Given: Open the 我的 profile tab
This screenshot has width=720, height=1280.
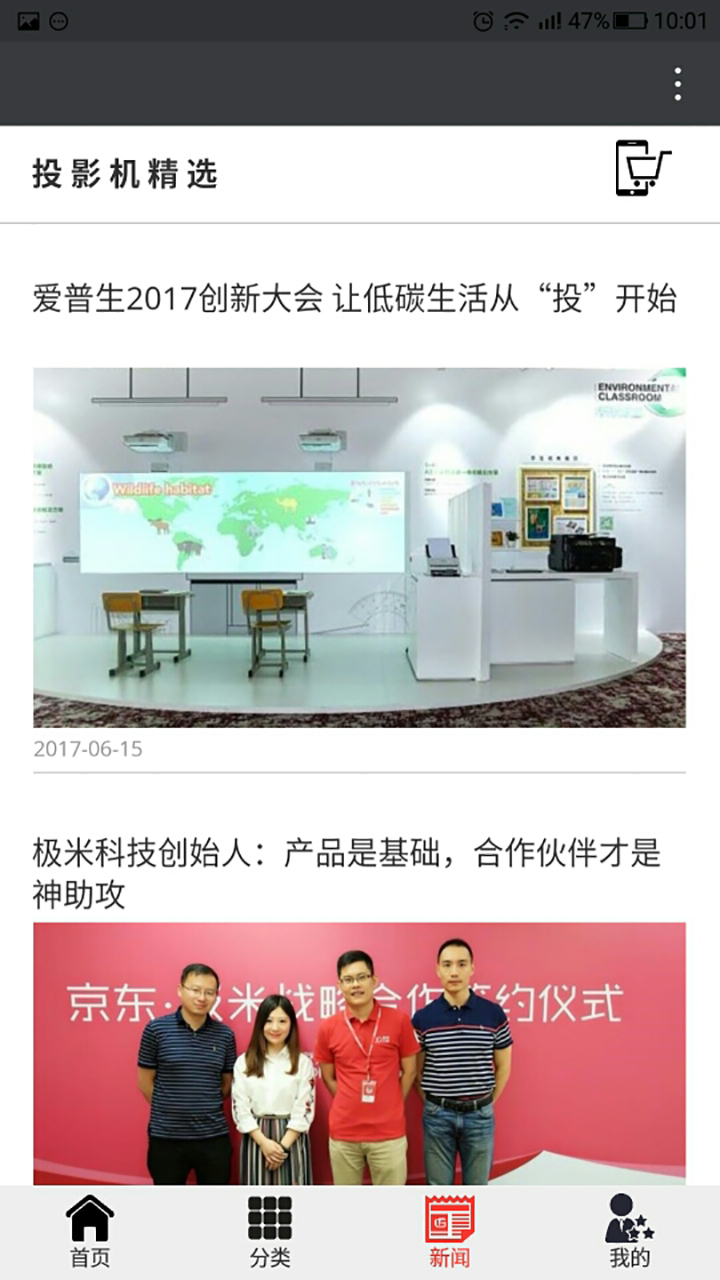Looking at the screenshot, I should (630, 1232).
